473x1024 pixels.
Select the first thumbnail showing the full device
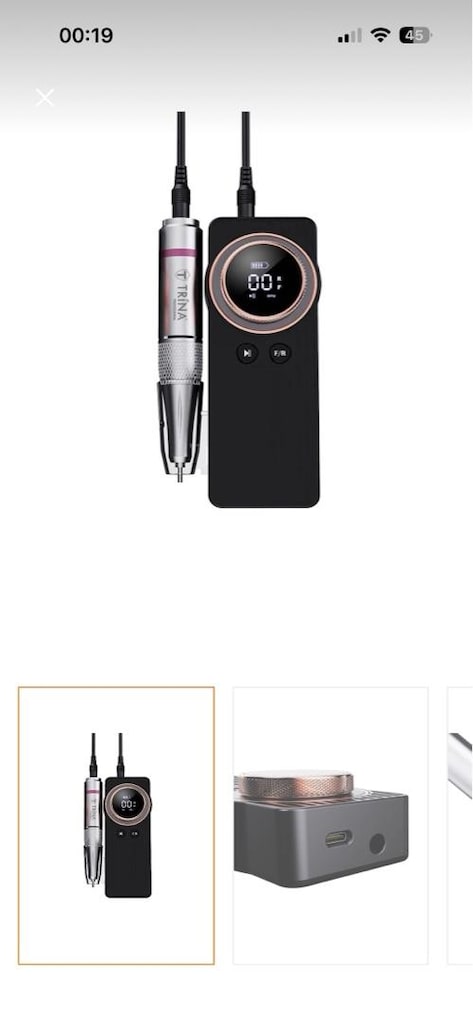point(116,825)
